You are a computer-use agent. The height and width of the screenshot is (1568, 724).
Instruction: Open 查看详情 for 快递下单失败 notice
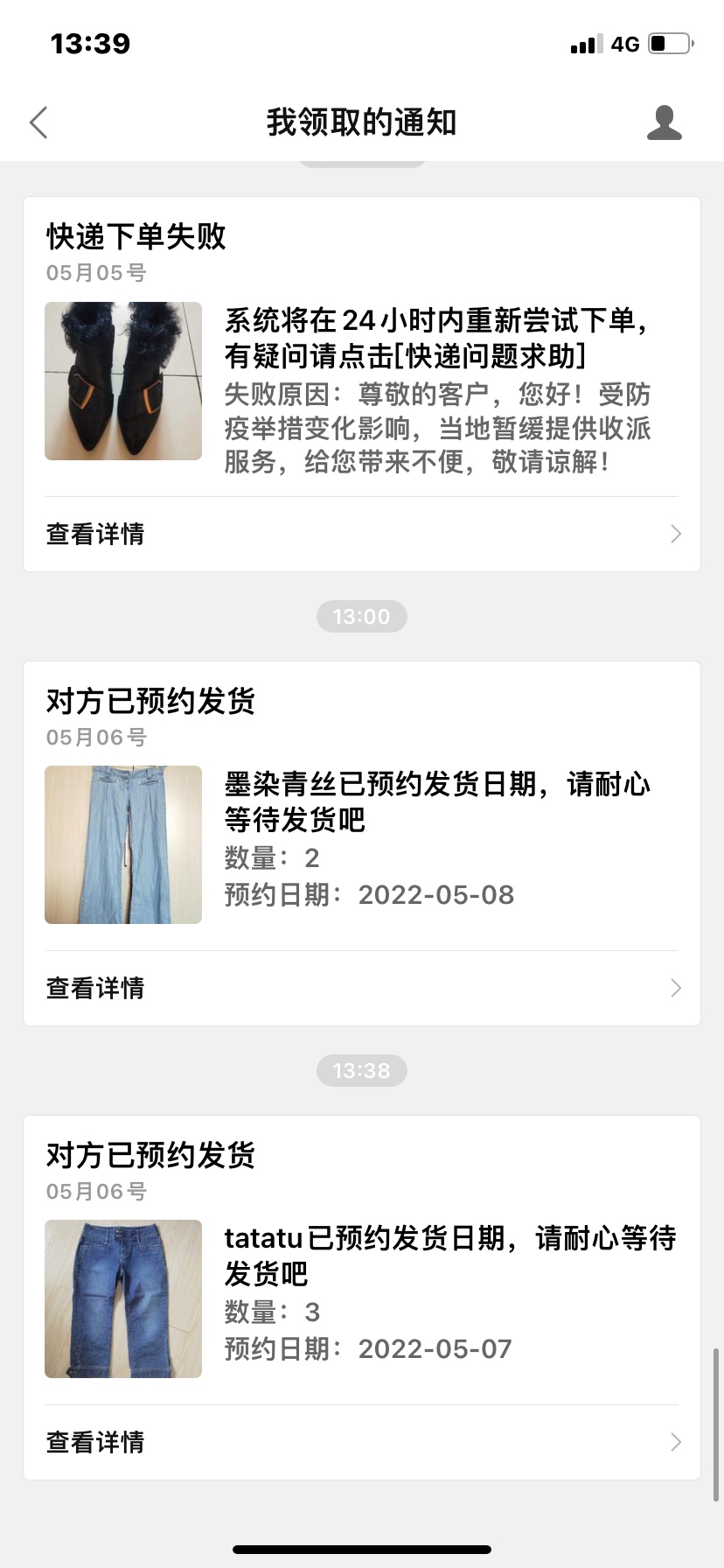[361, 534]
